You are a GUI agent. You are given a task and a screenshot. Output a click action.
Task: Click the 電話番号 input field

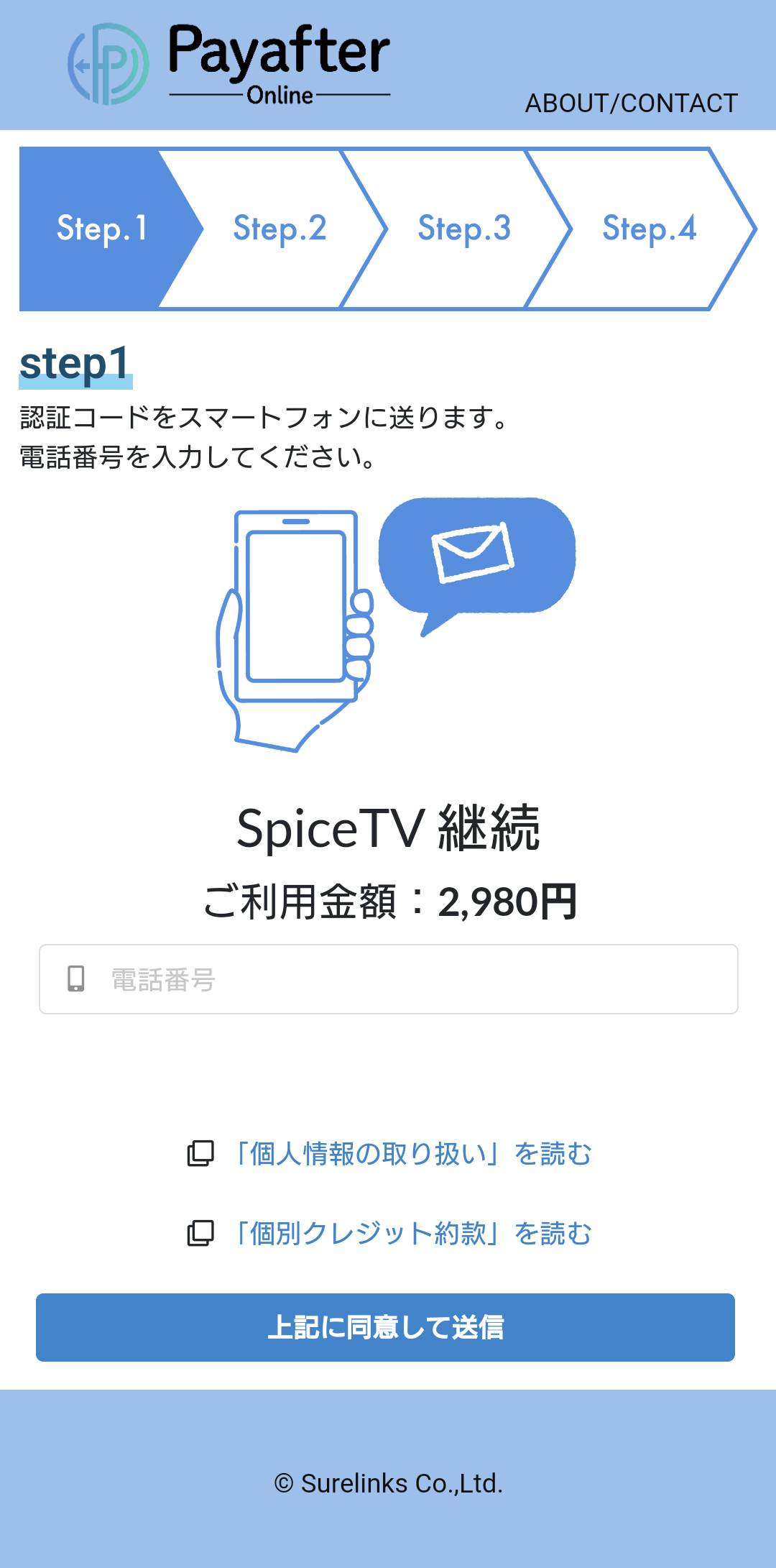(388, 976)
